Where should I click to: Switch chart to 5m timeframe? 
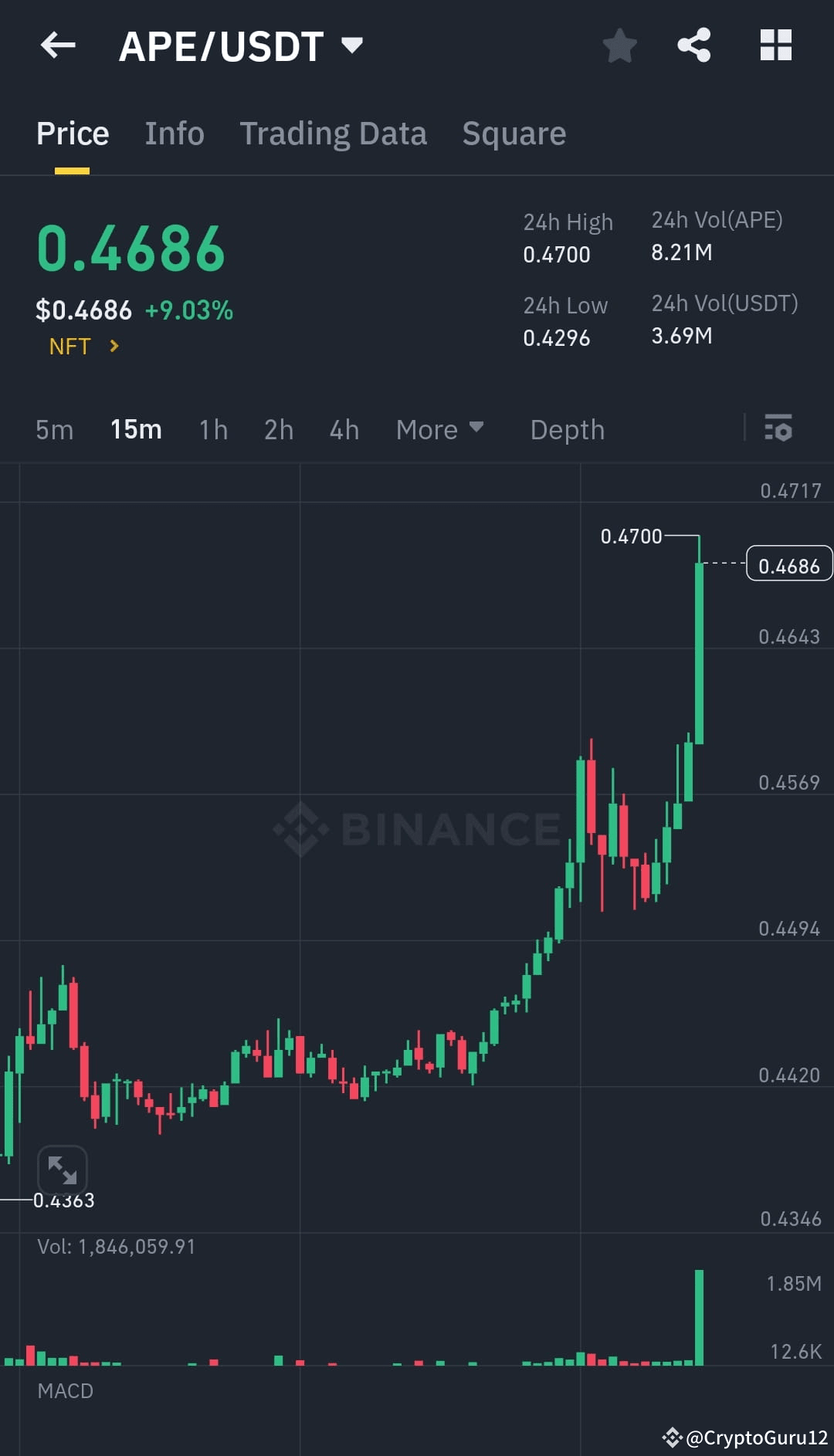[54, 429]
